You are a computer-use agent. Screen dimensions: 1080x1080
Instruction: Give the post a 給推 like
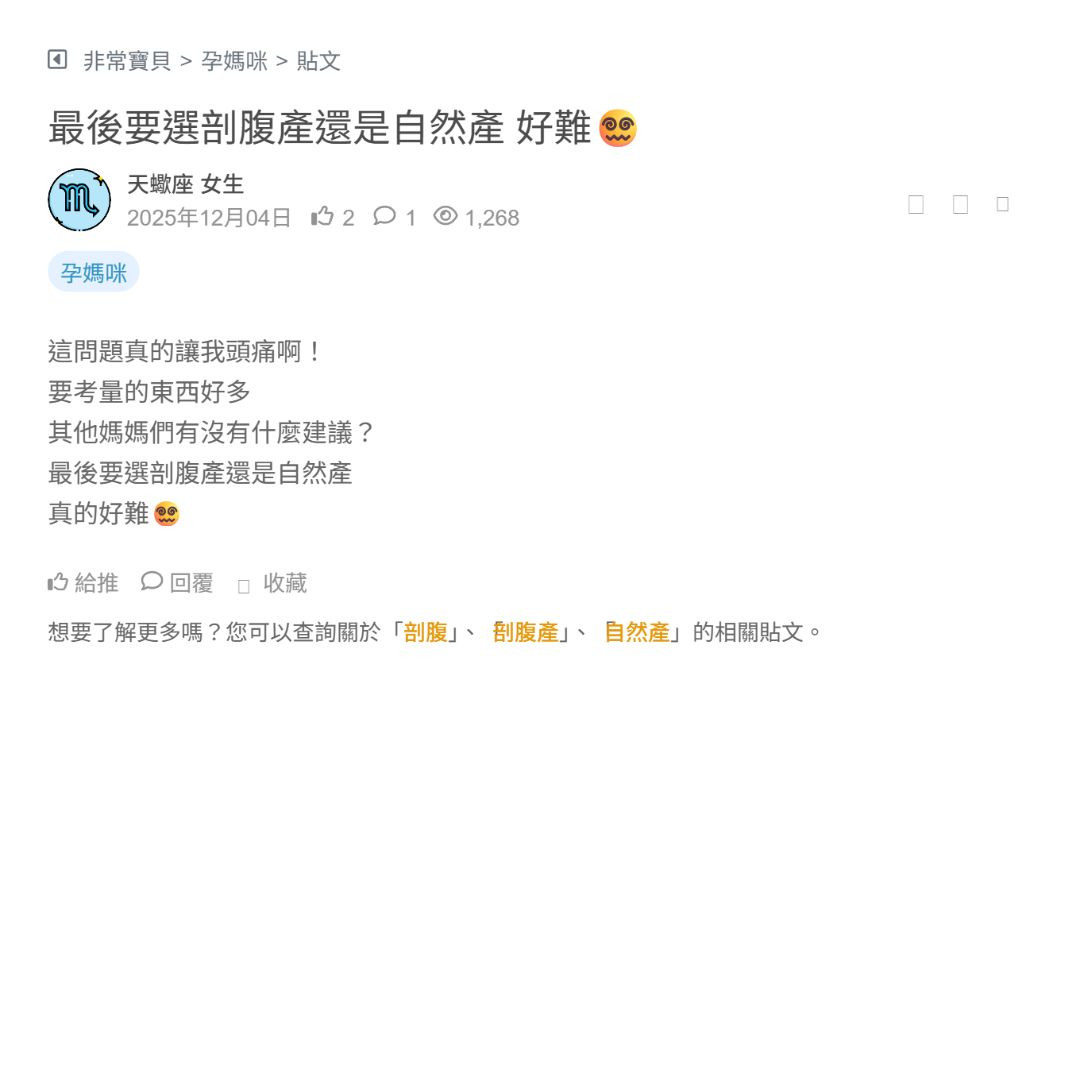coord(83,583)
